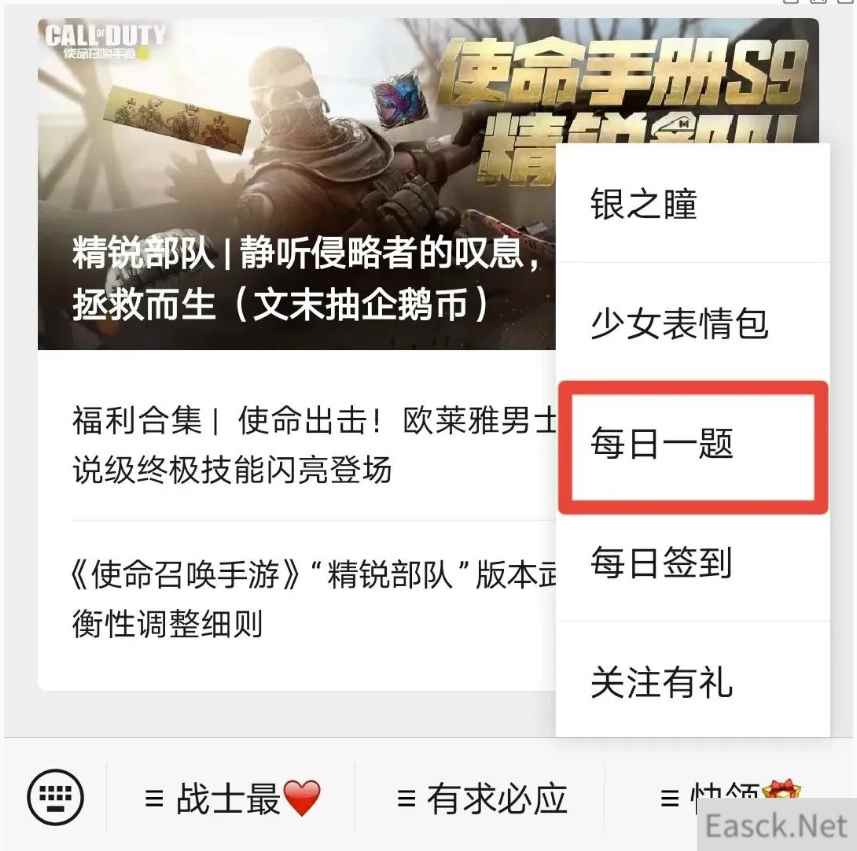Viewport: 857px width, 851px height.
Task: Expand the 战士最❤️ bottom menu
Action: 231,798
